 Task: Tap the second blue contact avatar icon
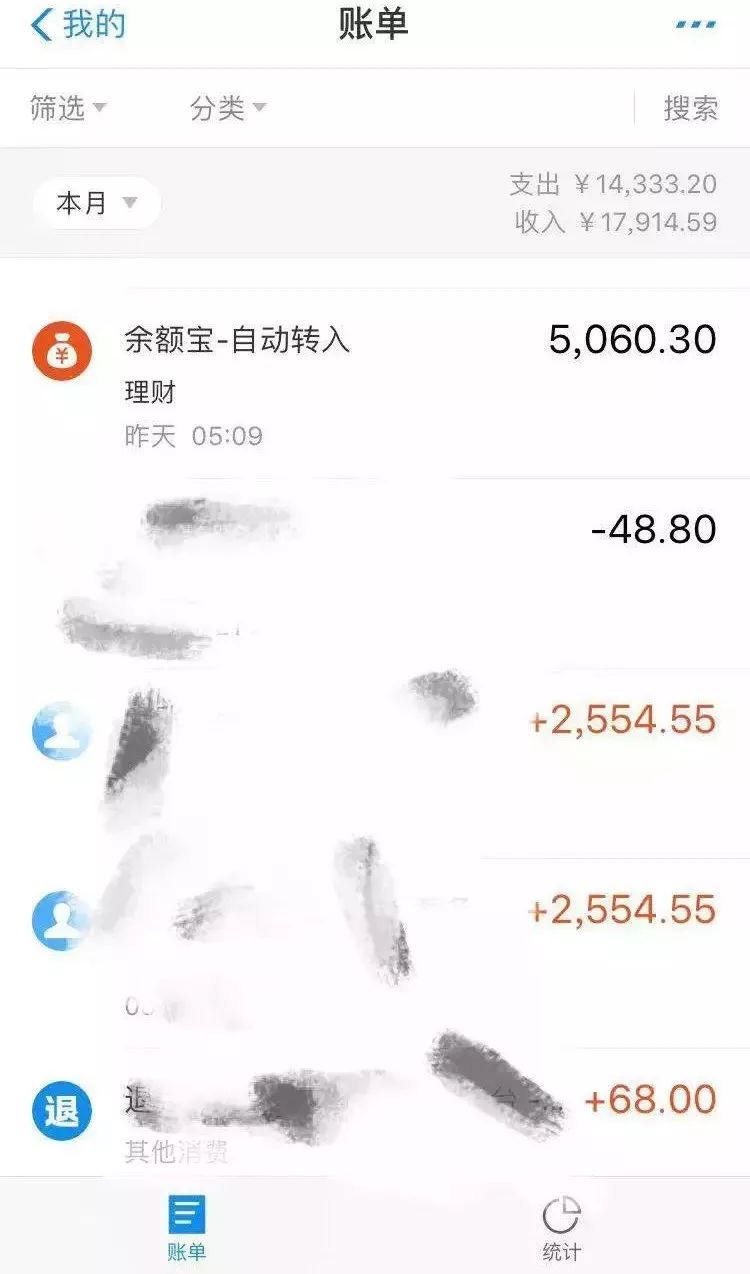[62, 920]
